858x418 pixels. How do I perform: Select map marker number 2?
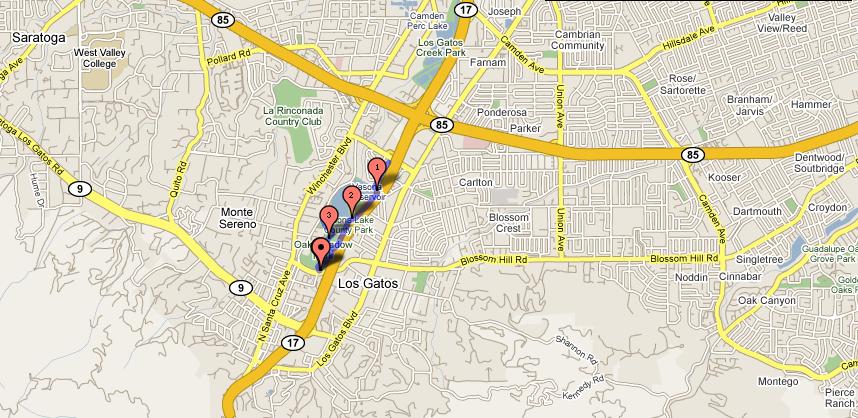(352, 195)
